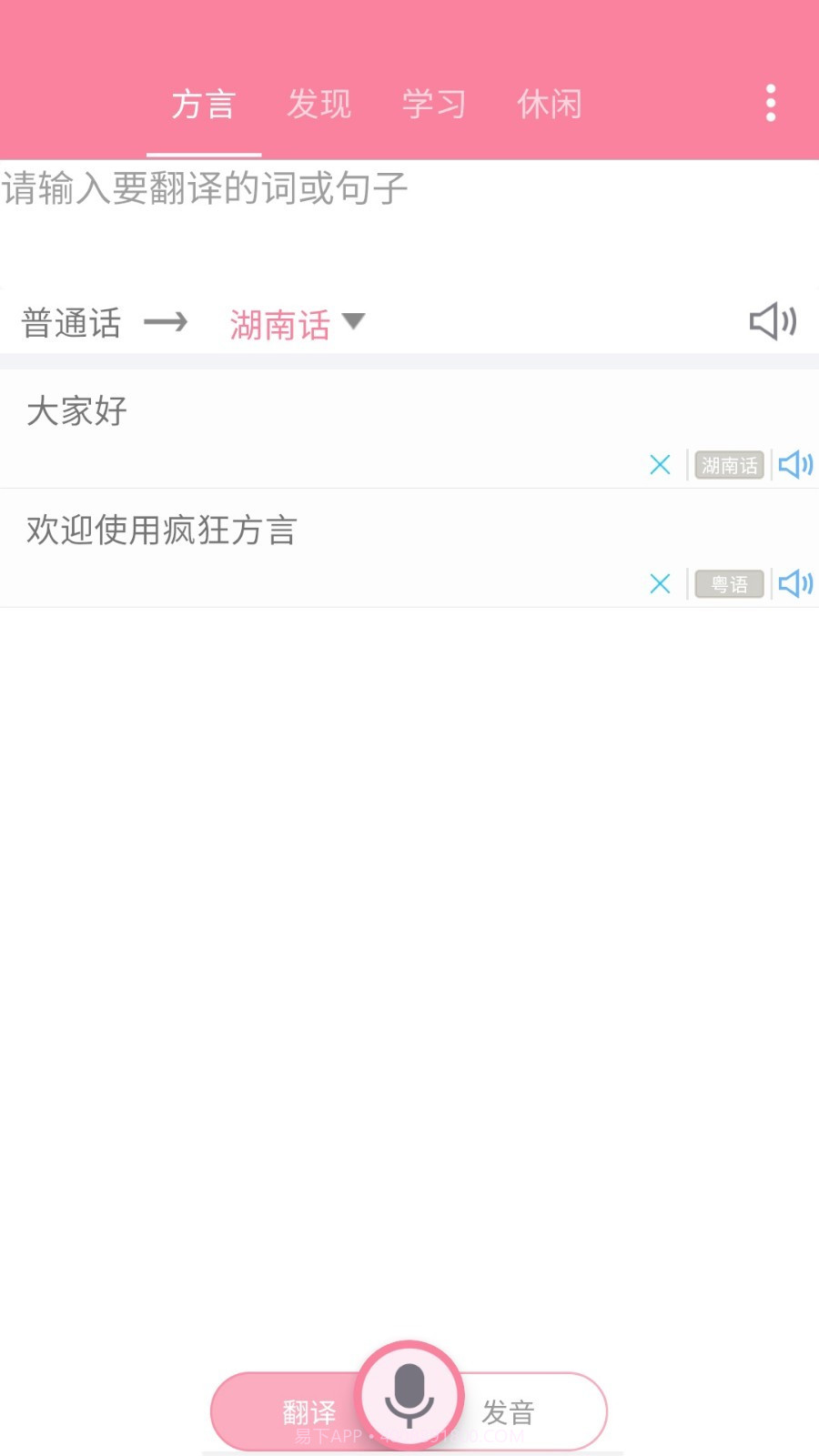Open the three-dot overflow menu
The width and height of the screenshot is (819, 1456).
771,104
